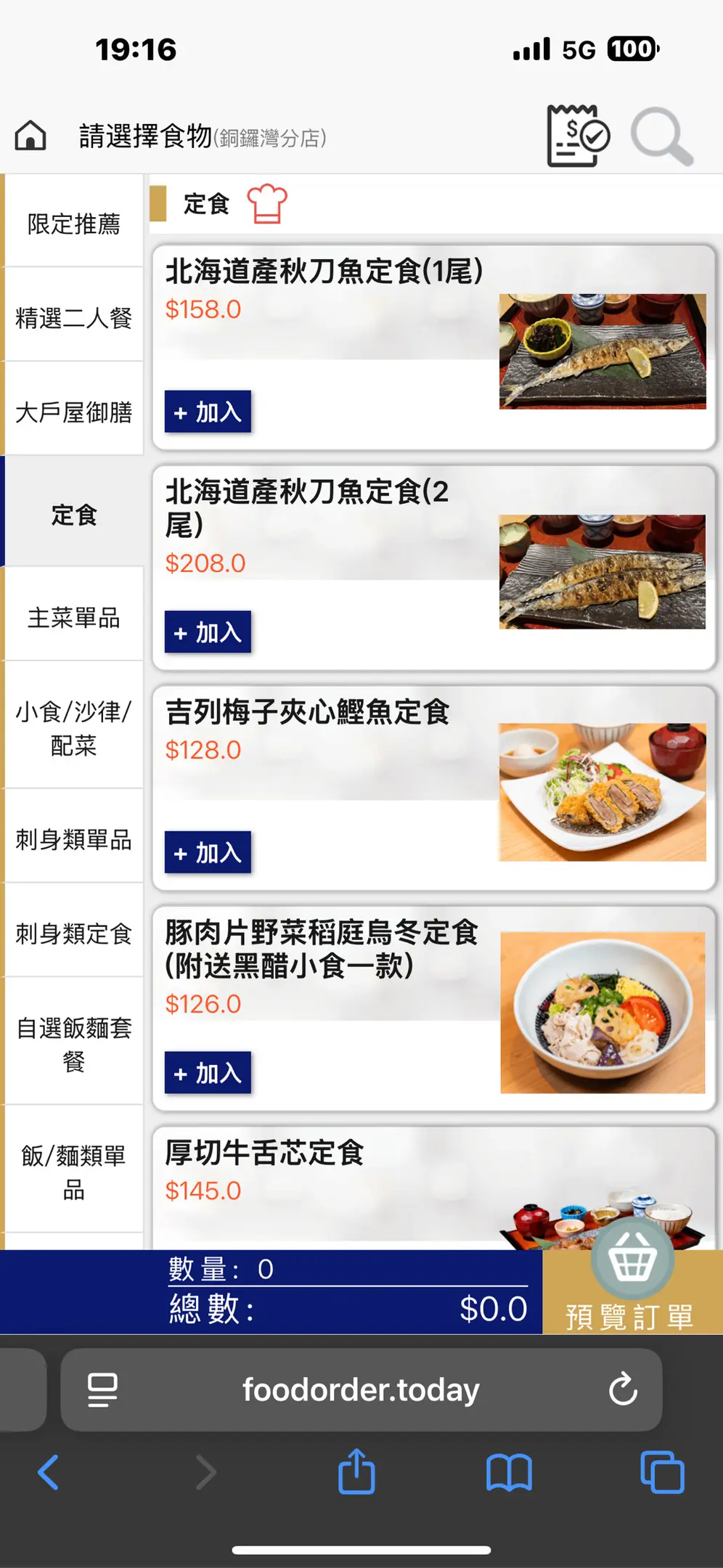Reload the foodorder.today page
The width and height of the screenshot is (723, 1568).
(x=623, y=1389)
